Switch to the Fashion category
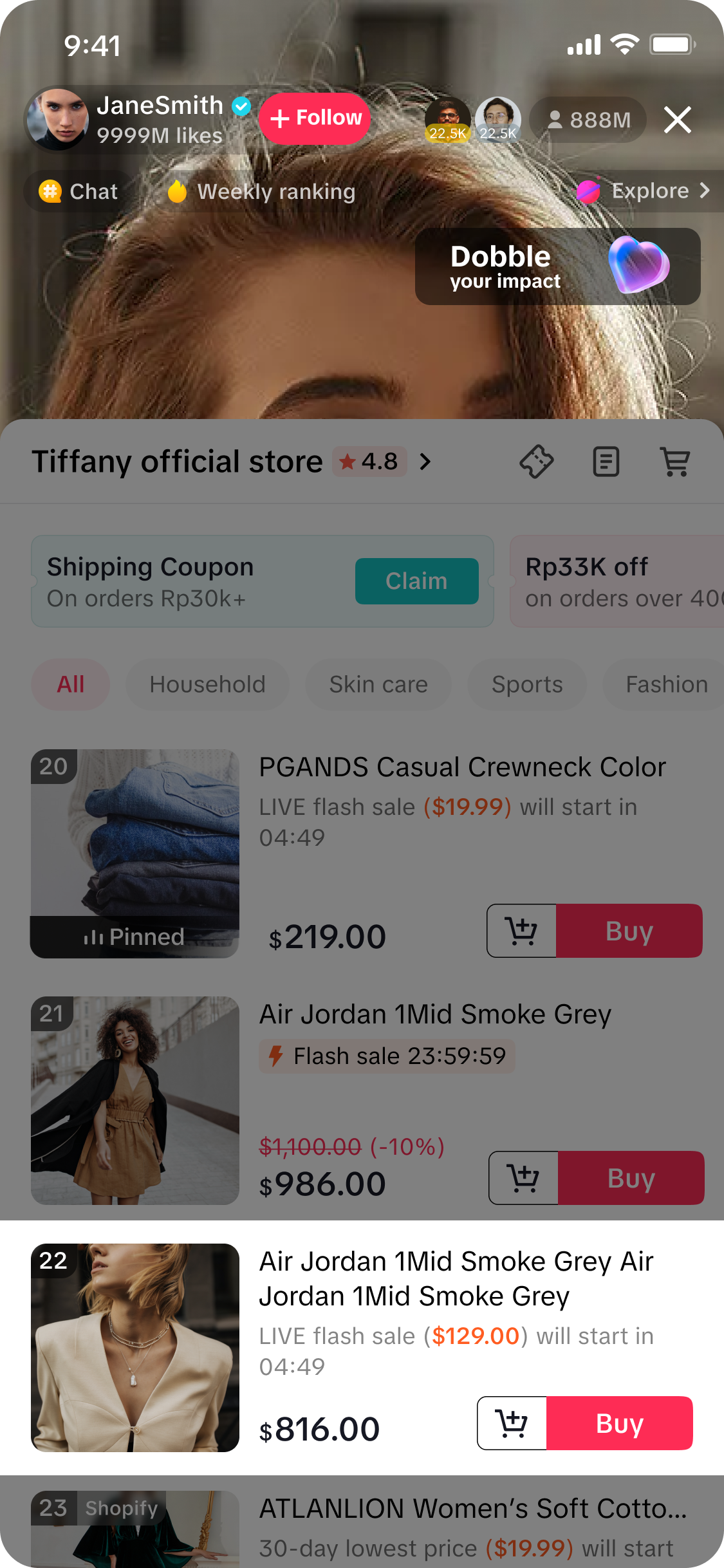724x1568 pixels. [x=667, y=684]
